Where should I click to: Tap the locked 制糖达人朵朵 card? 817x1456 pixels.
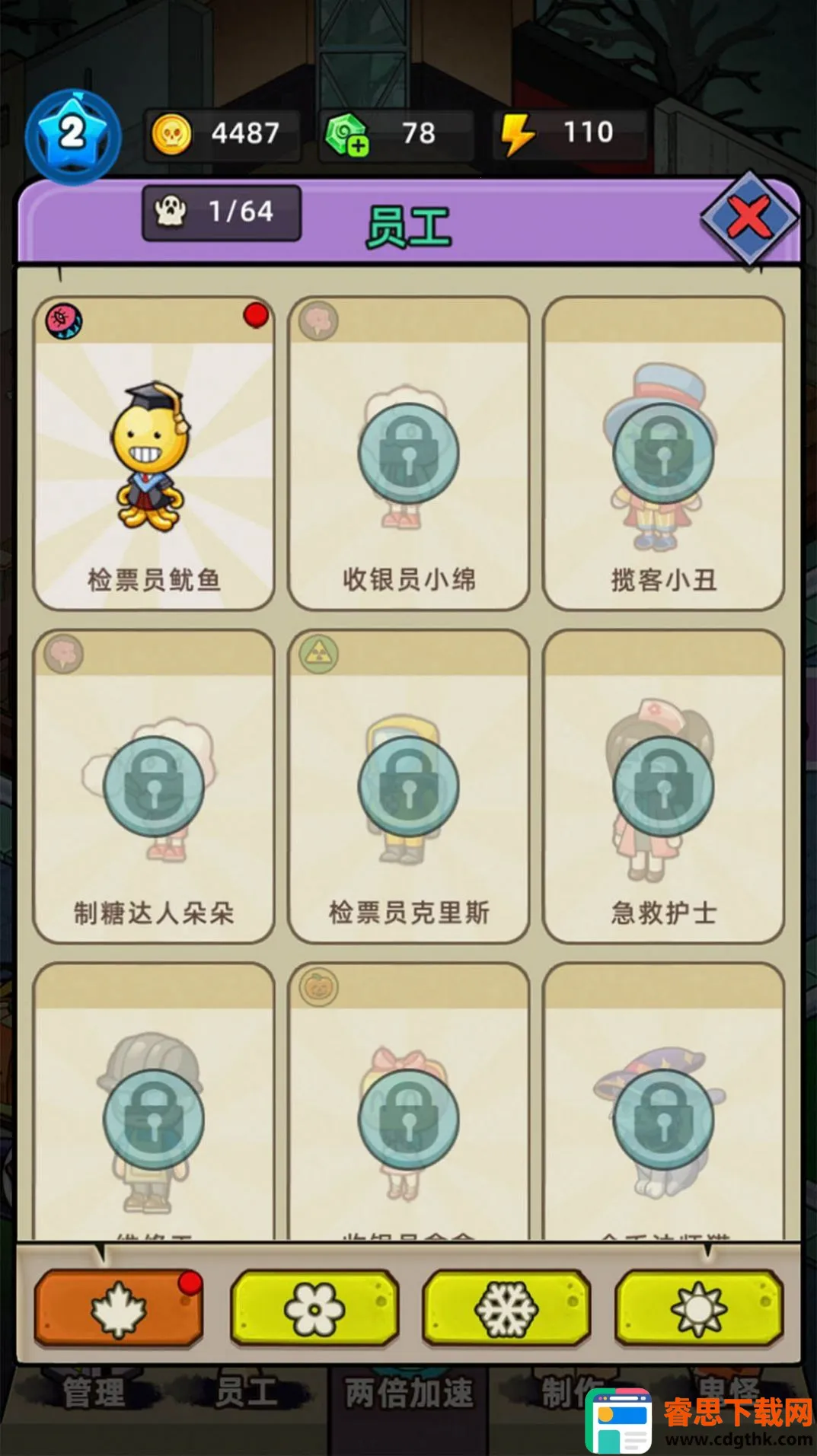[x=154, y=786]
